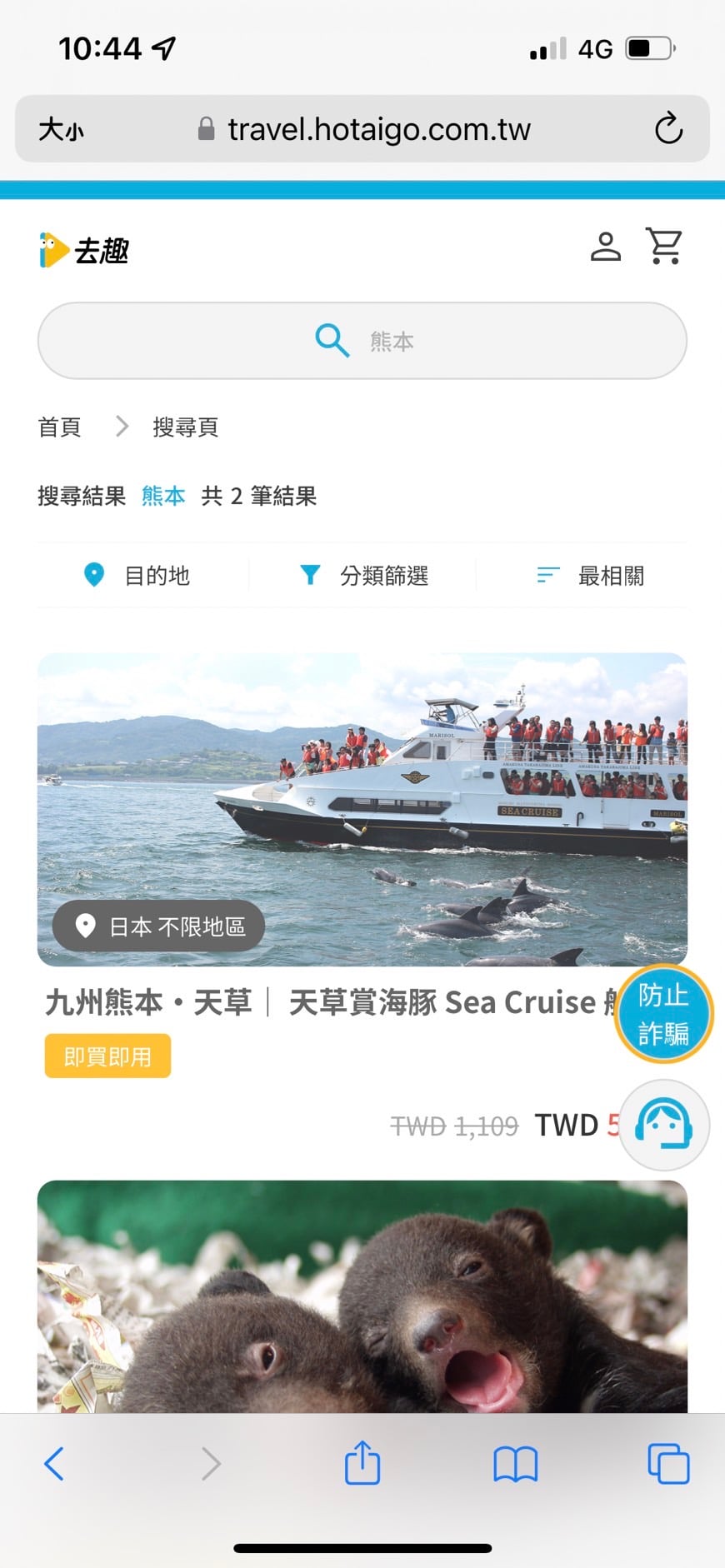Open the 目的地 destination filter

138,576
